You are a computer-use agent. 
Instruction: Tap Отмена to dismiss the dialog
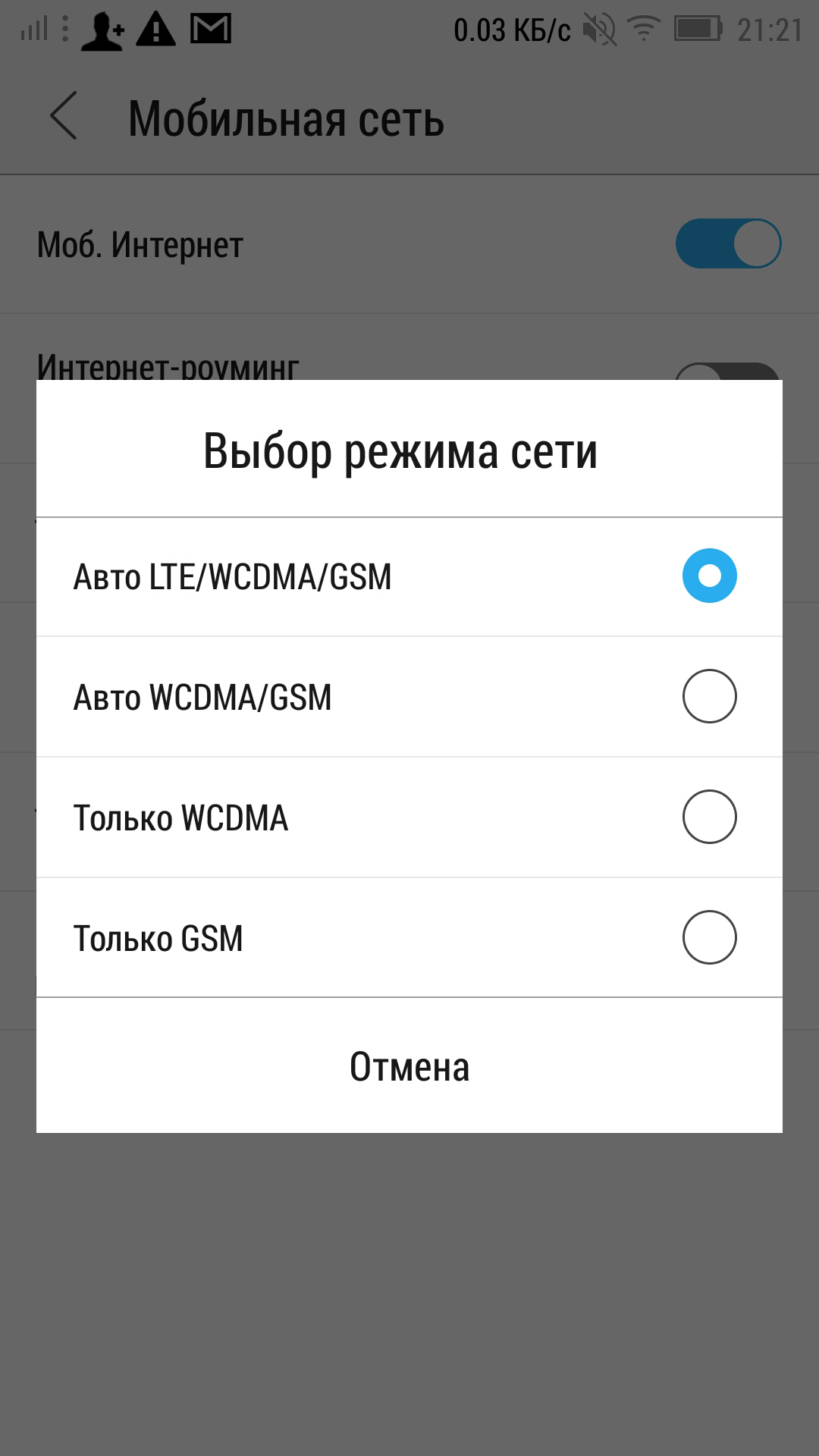click(x=409, y=1066)
